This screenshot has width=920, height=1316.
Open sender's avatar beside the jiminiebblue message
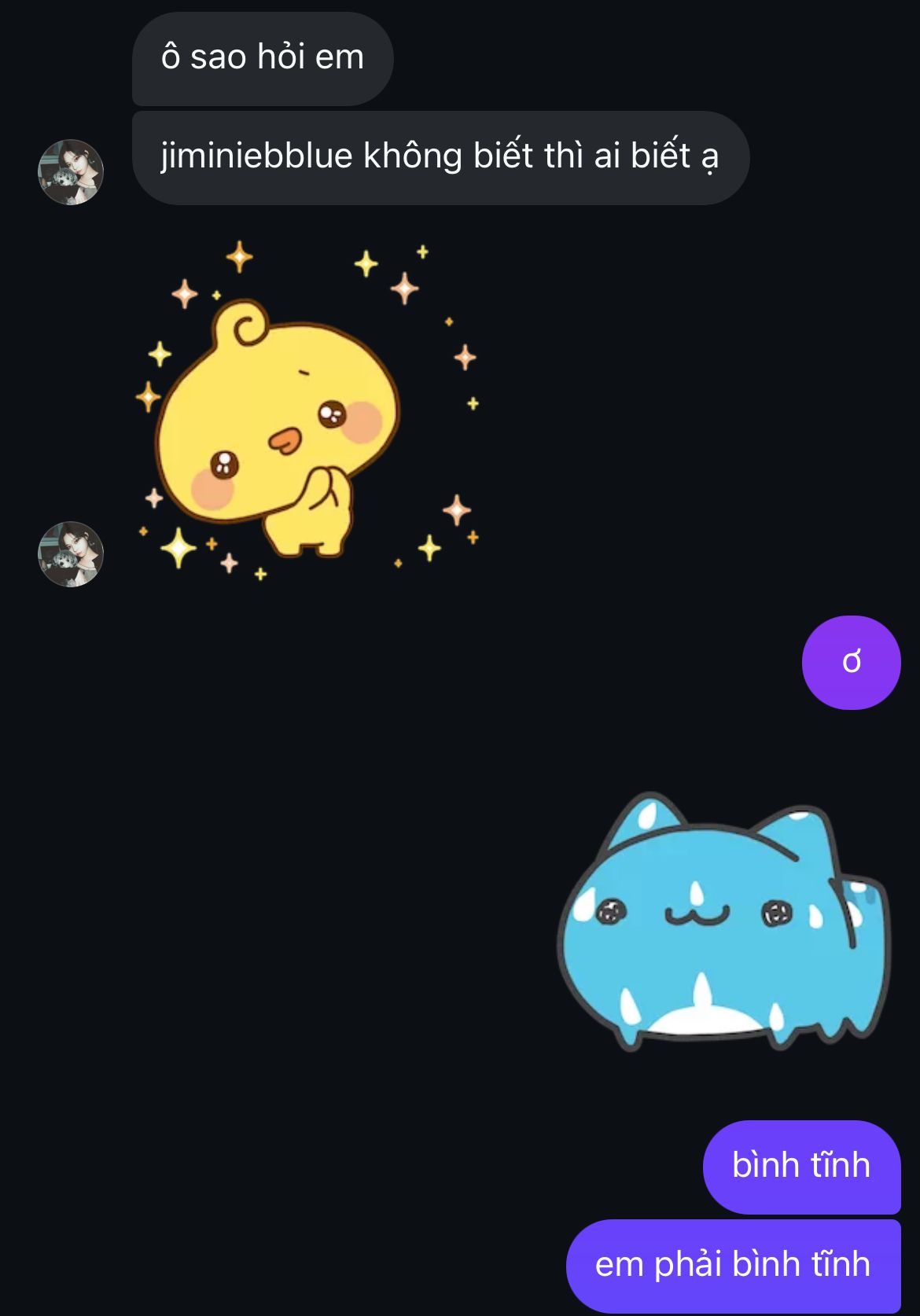point(71,172)
